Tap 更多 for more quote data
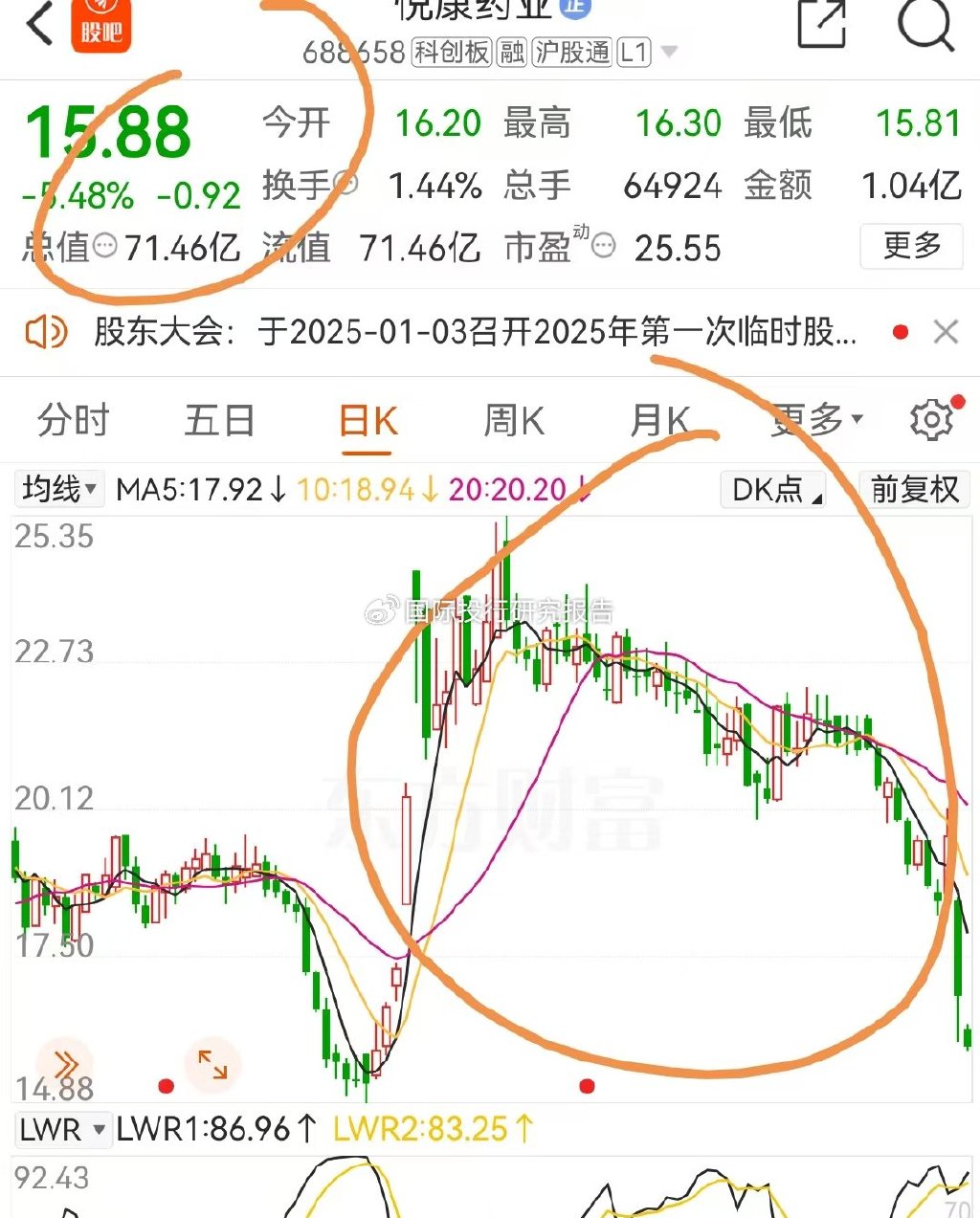Image resolution: width=980 pixels, height=1218 pixels. click(911, 246)
